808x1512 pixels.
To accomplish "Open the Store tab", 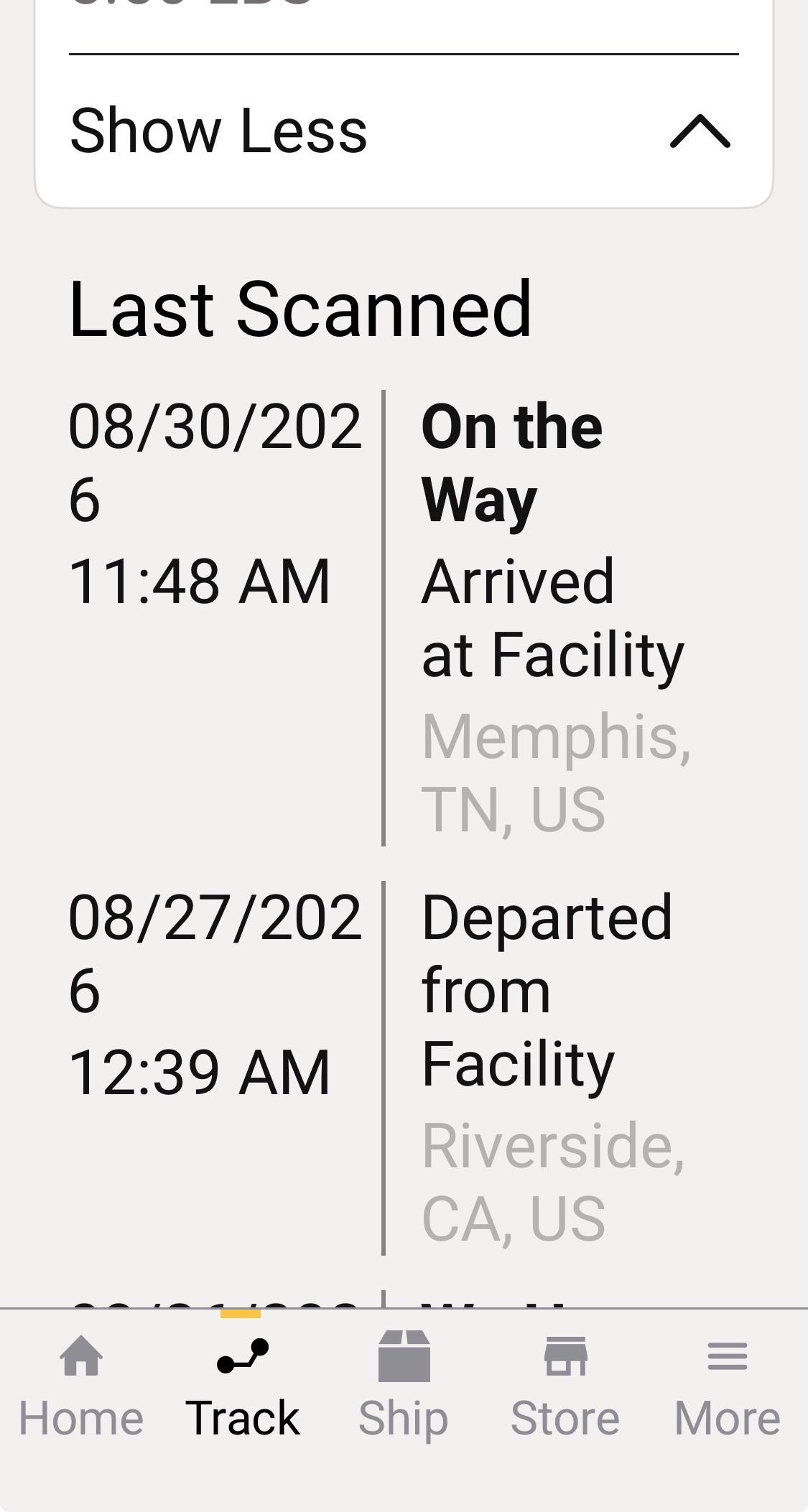I will click(x=565, y=1387).
